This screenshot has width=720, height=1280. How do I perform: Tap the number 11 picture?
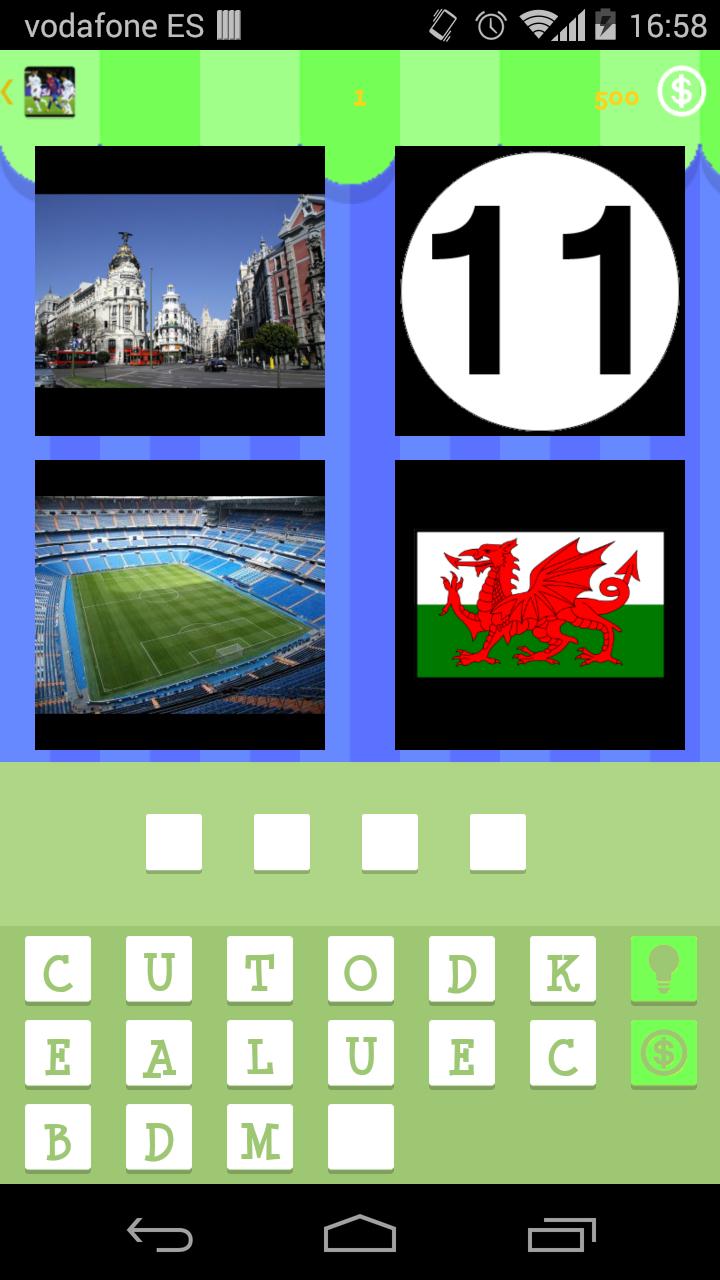coord(539,290)
